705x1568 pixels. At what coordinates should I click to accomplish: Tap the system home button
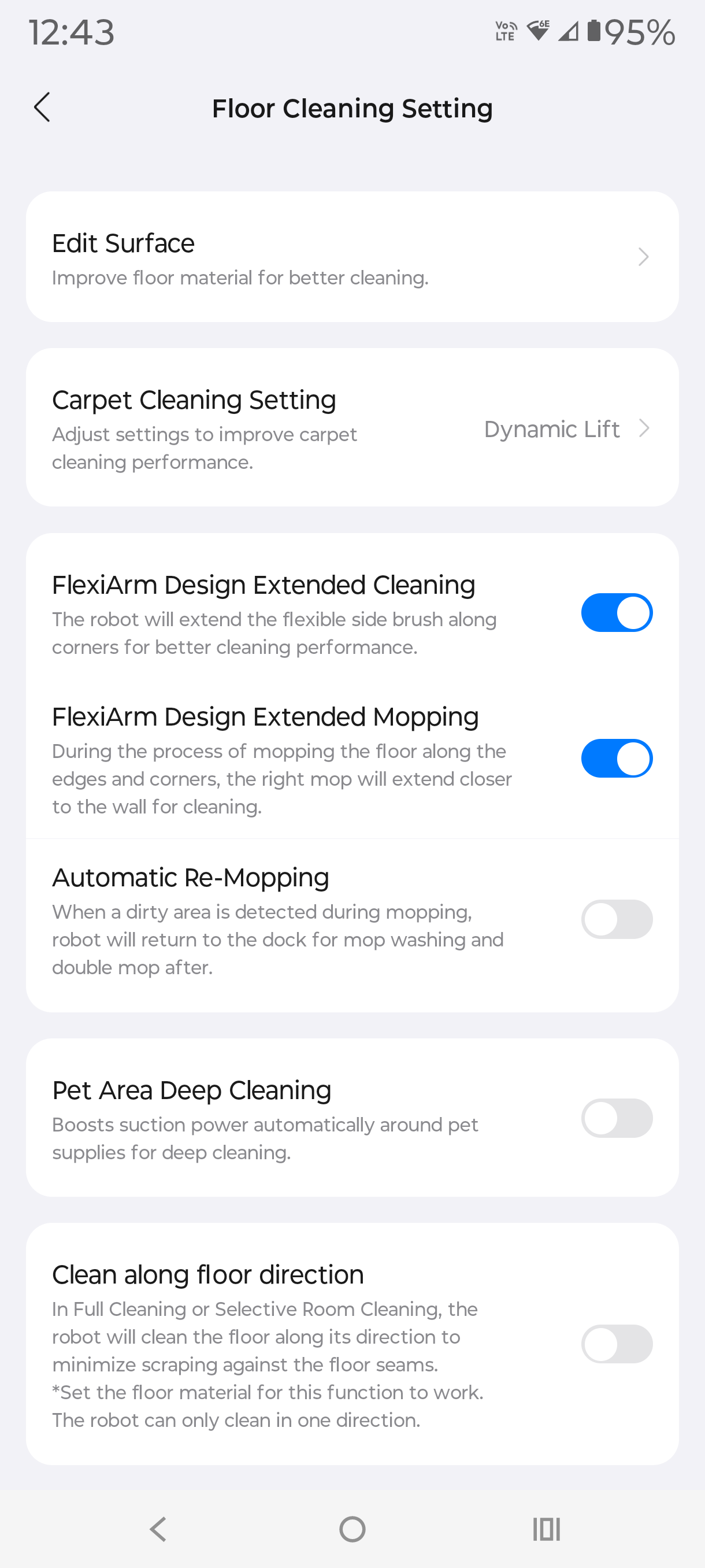click(352, 1529)
